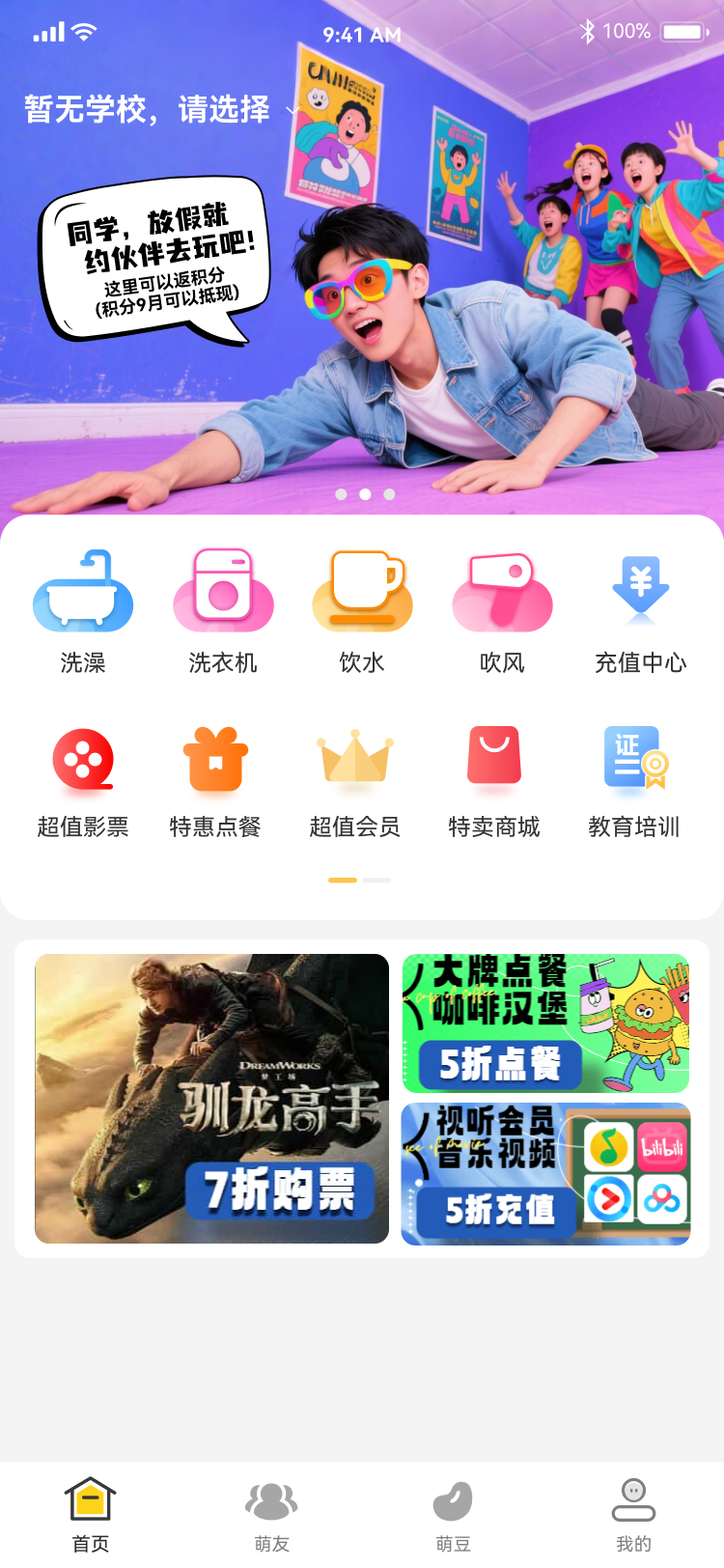The height and width of the screenshot is (1568, 724).
Task: Select the 首页 home tab
Action: click(91, 1516)
